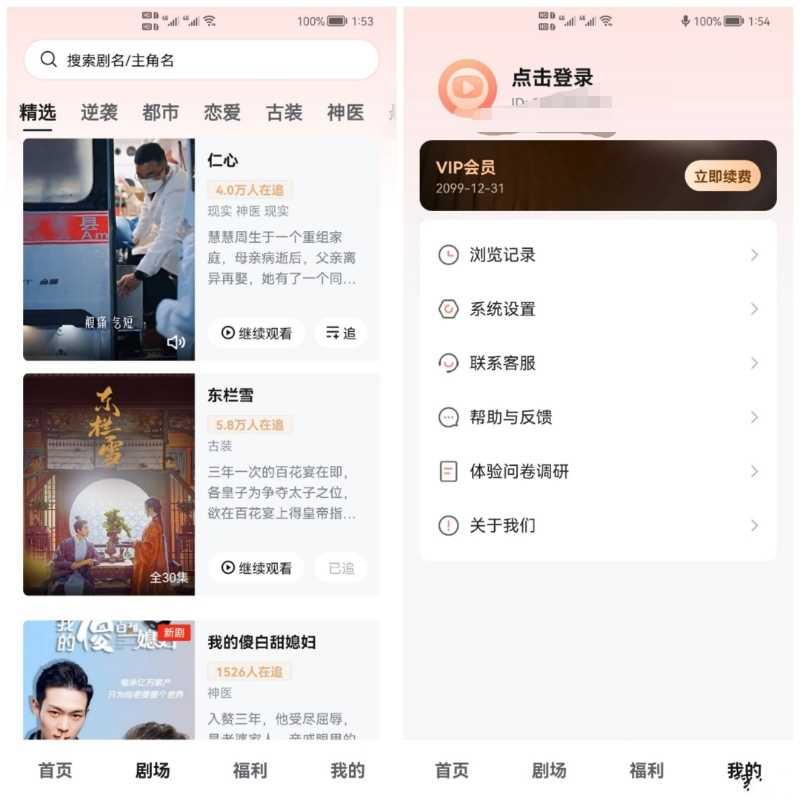Image resolution: width=800 pixels, height=800 pixels.
Task: Select the 恋爱 category tab
Action: click(x=222, y=113)
